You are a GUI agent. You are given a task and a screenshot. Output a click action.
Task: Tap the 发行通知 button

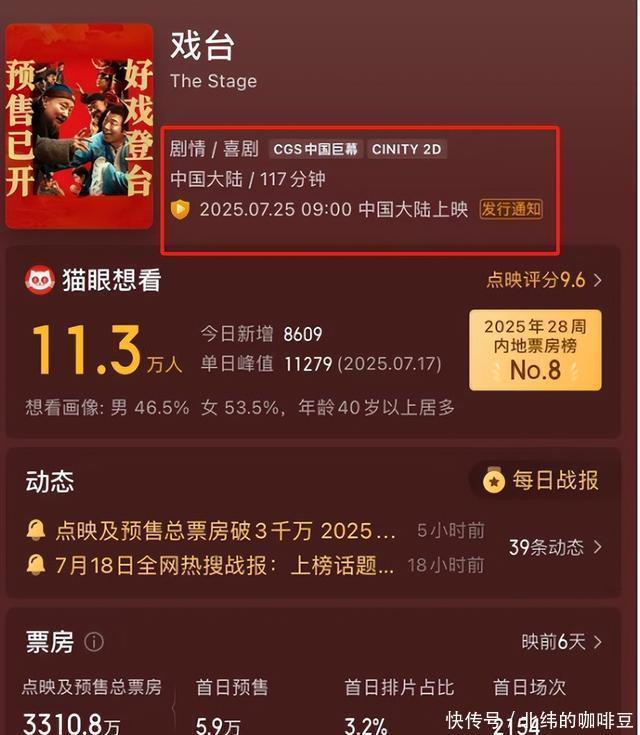click(x=511, y=209)
